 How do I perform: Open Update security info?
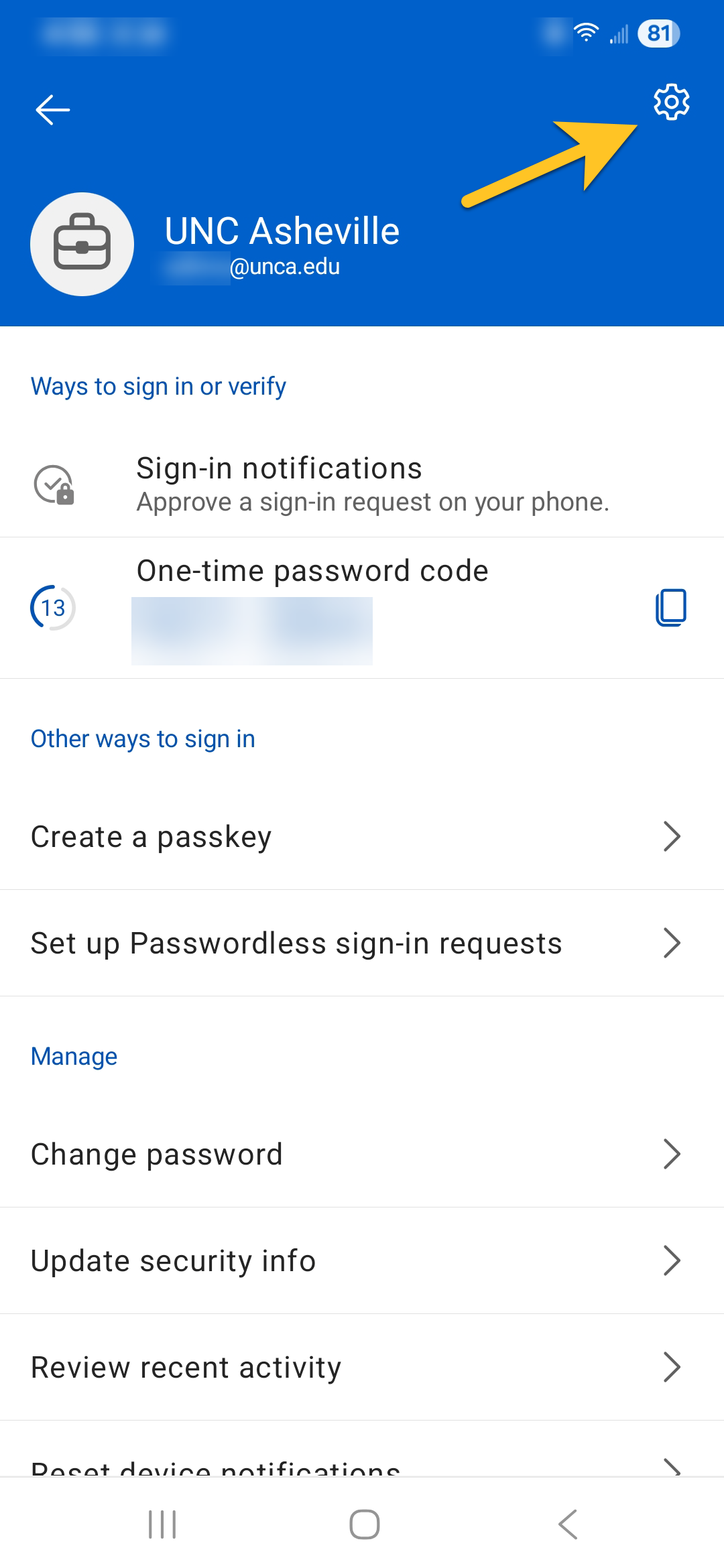(362, 1261)
